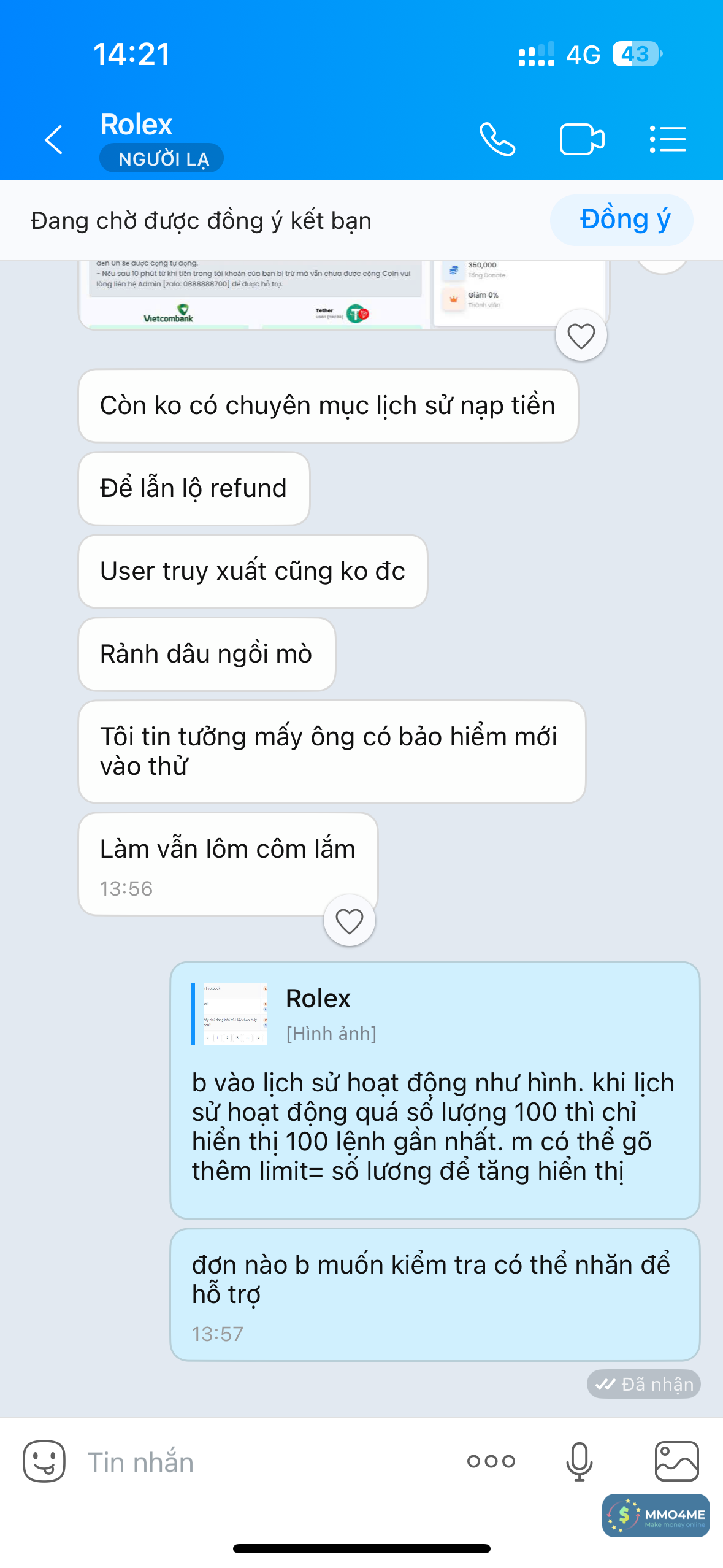The height and width of the screenshot is (1568, 723).
Task: Go back from the Rolex chat
Action: coord(54,139)
